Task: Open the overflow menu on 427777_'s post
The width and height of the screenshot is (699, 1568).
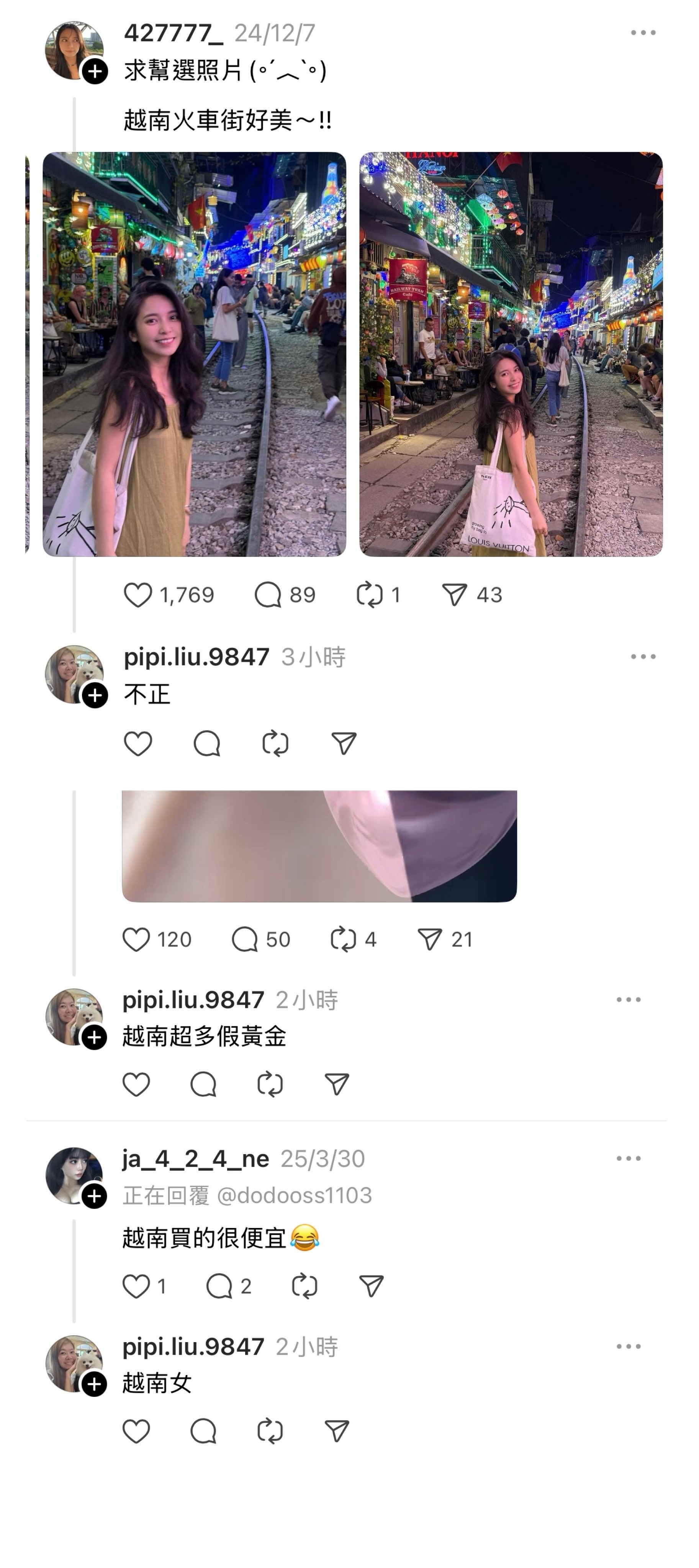Action: coord(643,33)
